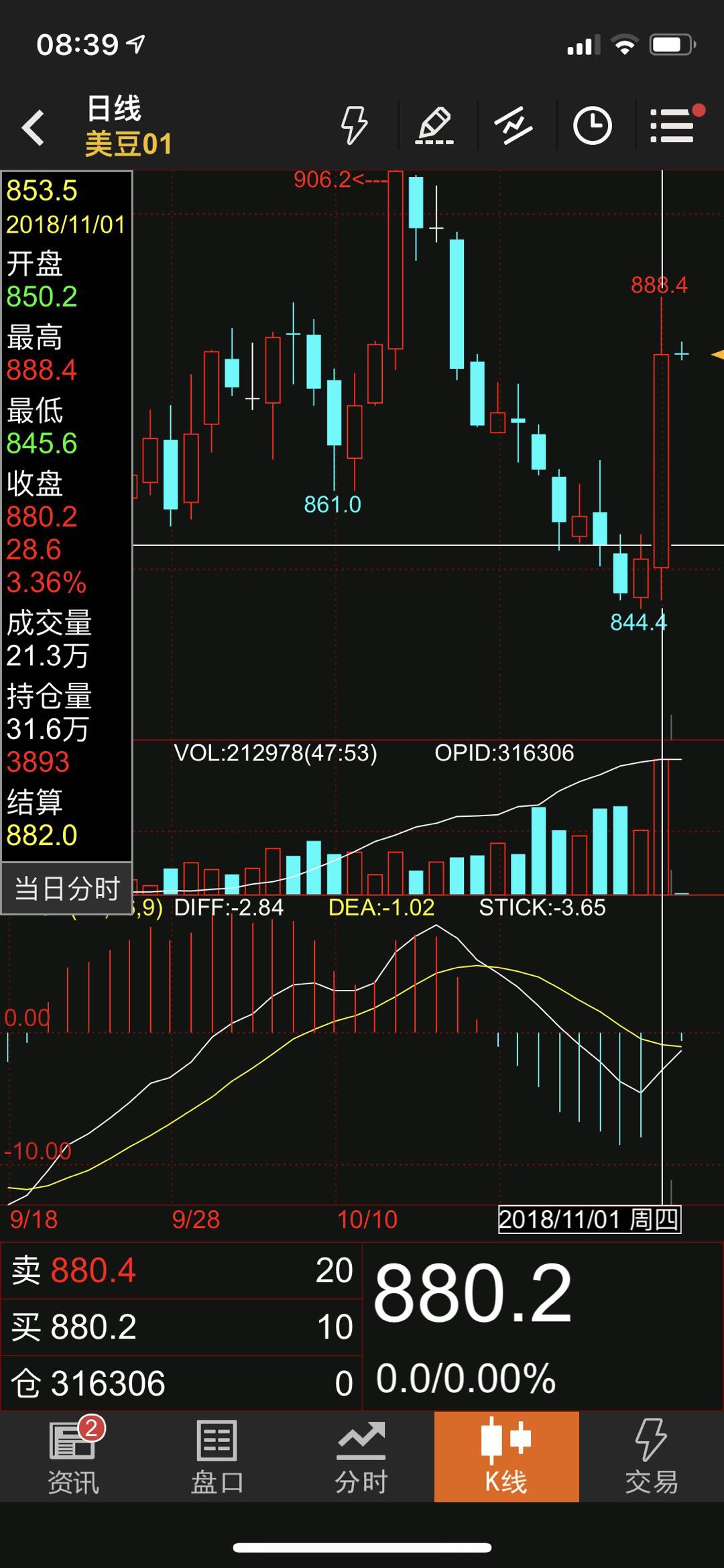This screenshot has height=1568, width=724.
Task: Tap the 买 880.2 buy quote row
Action: point(181,1327)
